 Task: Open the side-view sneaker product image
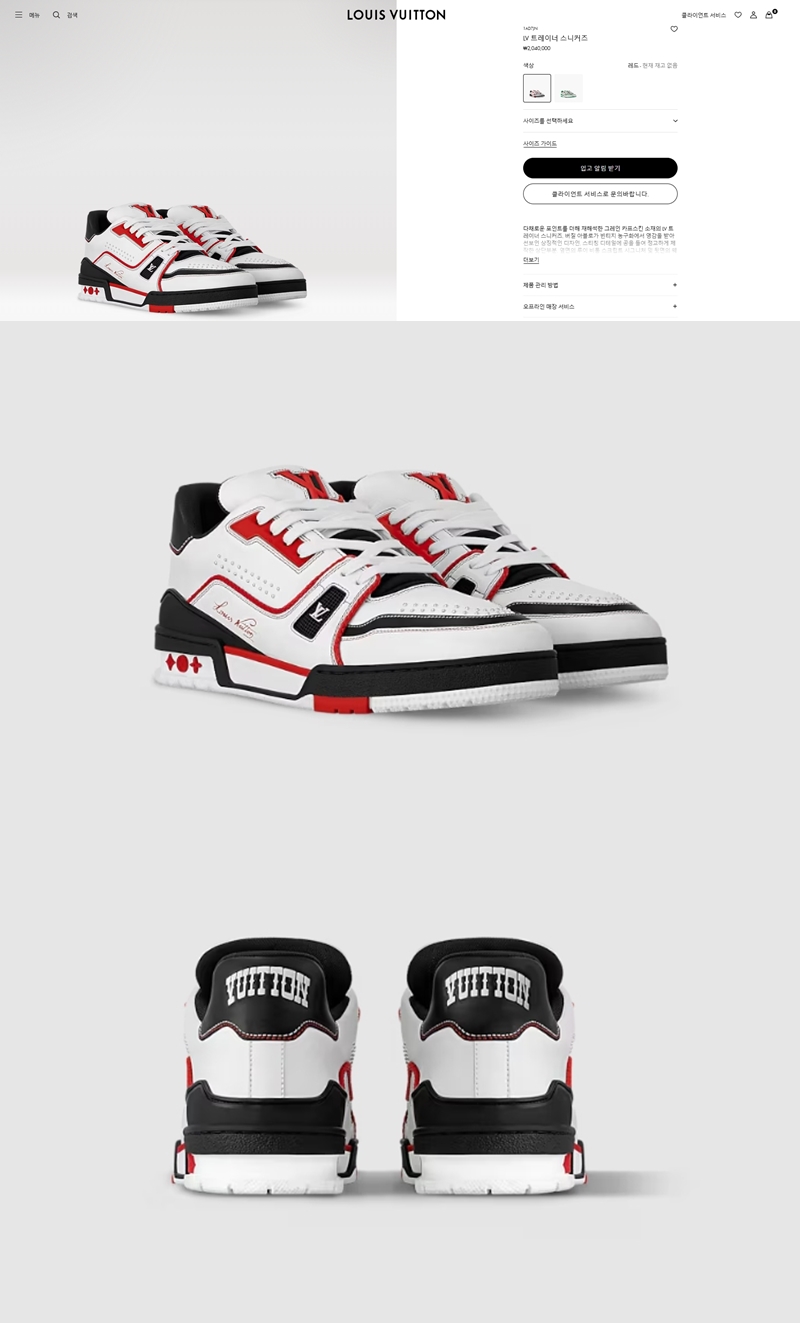coord(400,590)
